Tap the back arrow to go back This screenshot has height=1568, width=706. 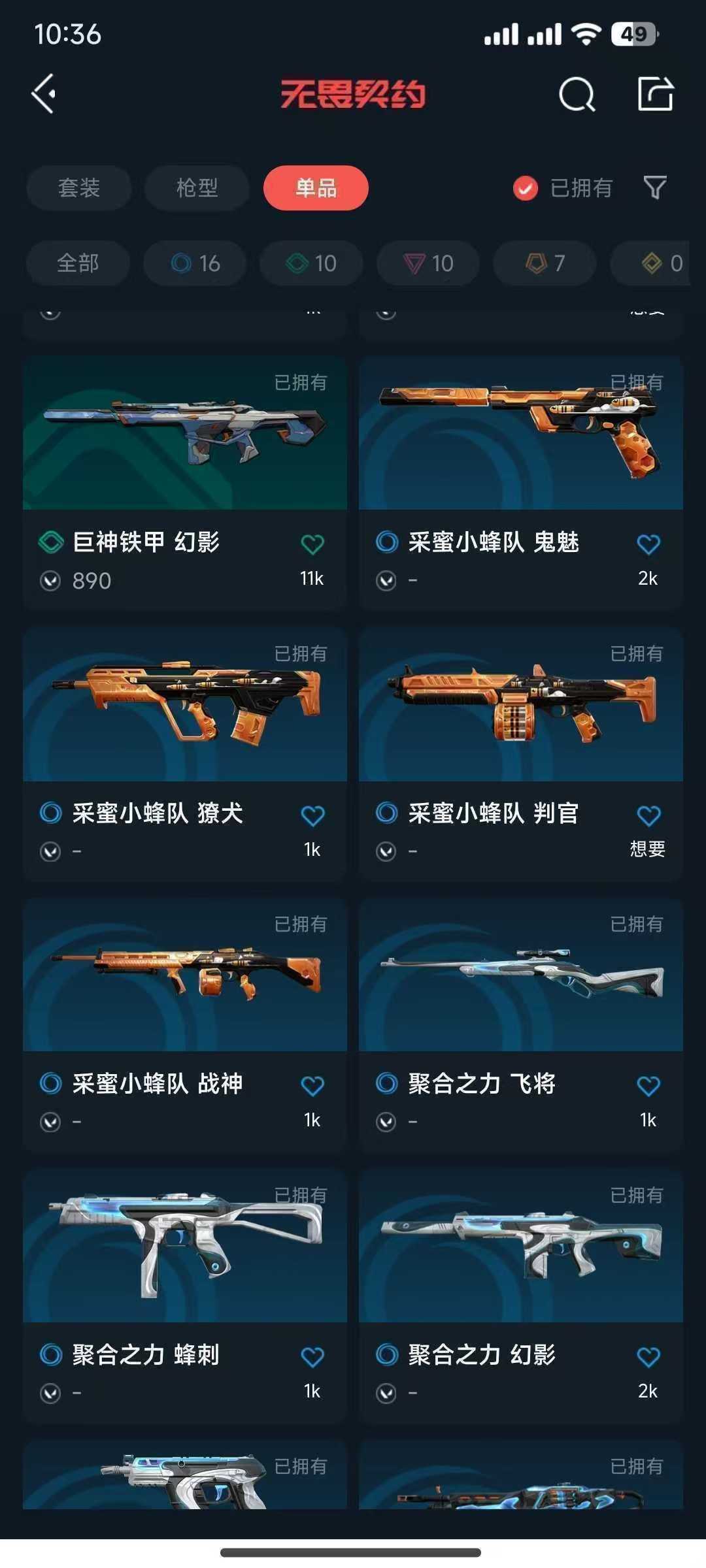point(43,93)
